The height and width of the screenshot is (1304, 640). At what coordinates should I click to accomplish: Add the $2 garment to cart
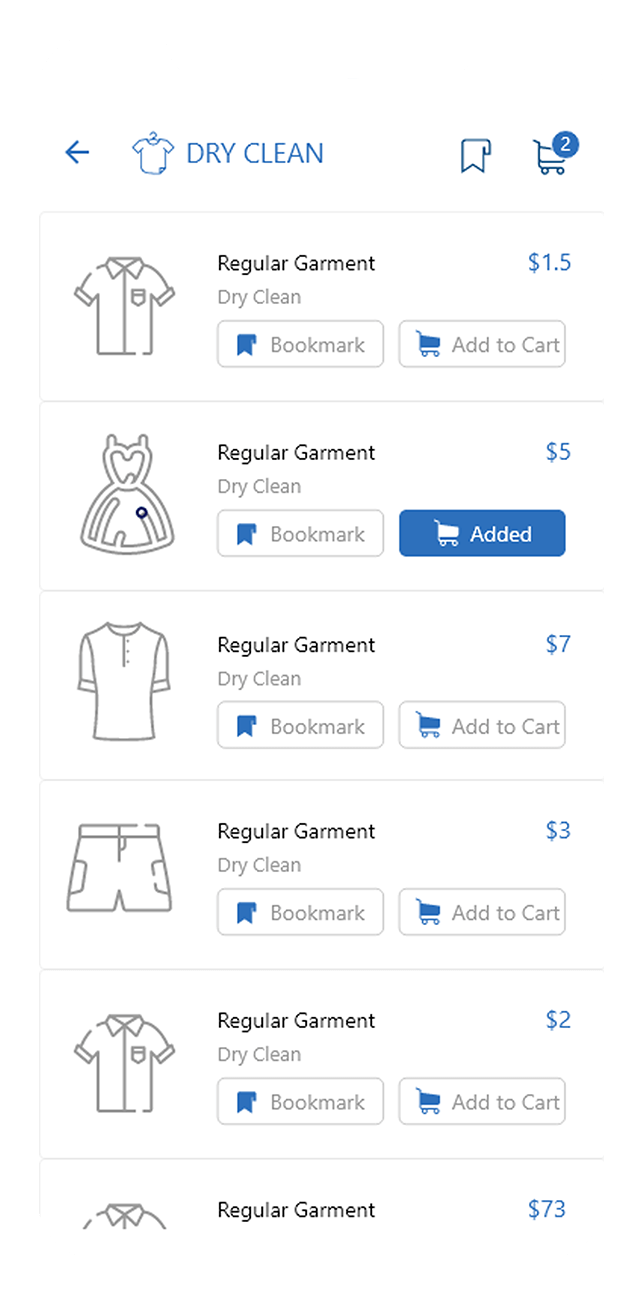pos(482,1102)
